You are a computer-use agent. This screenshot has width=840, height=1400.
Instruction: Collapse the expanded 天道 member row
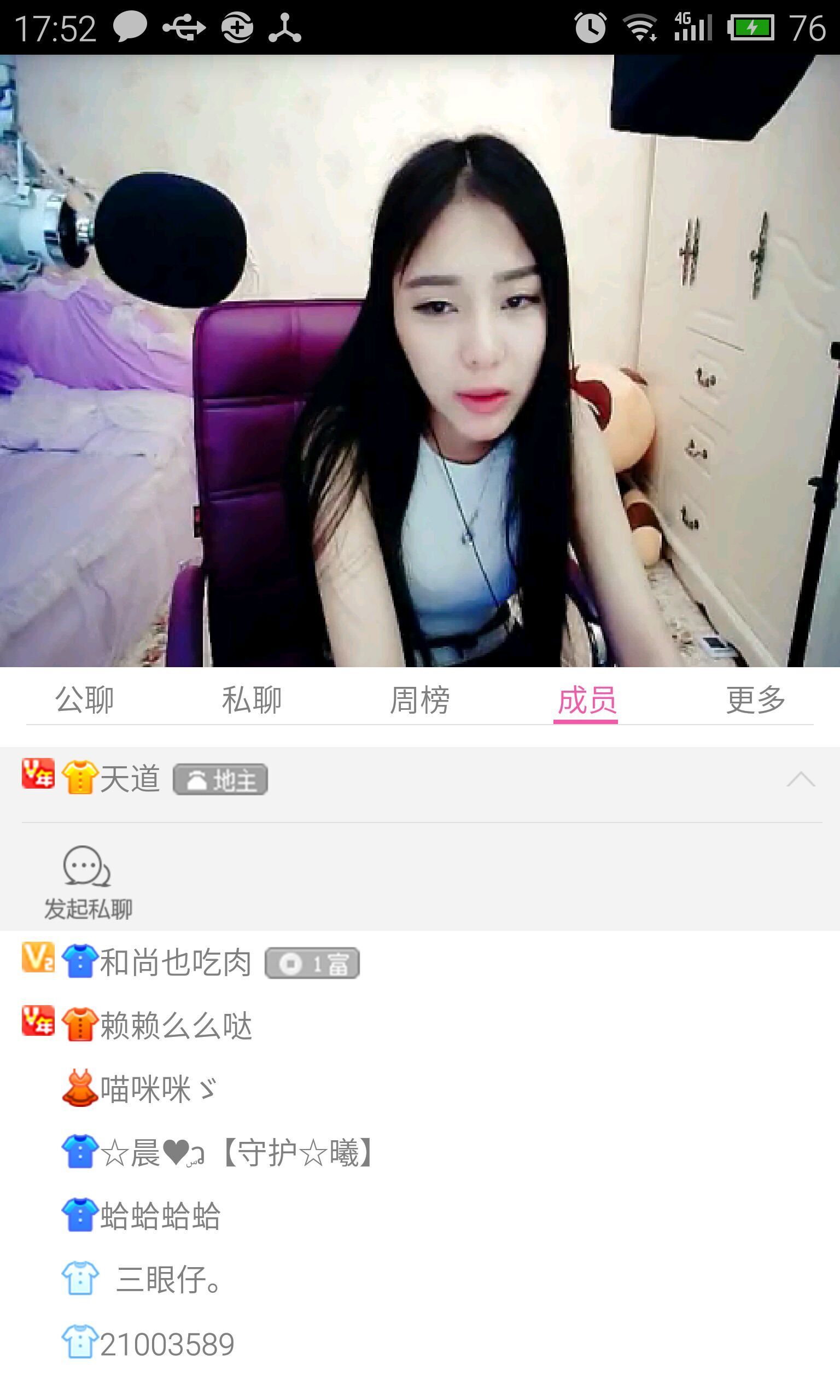[801, 780]
